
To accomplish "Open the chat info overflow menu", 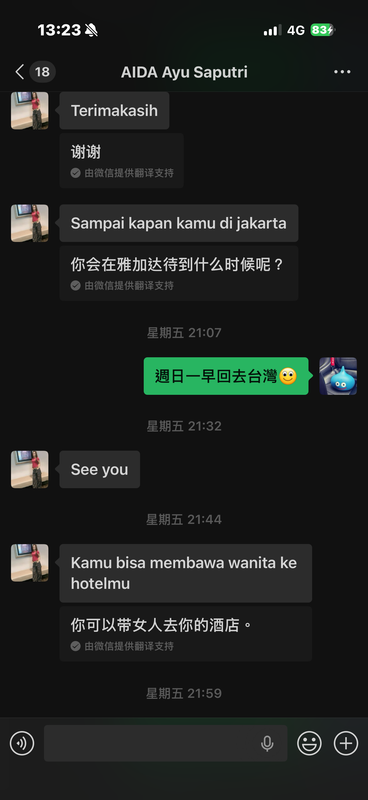I will 342,72.
